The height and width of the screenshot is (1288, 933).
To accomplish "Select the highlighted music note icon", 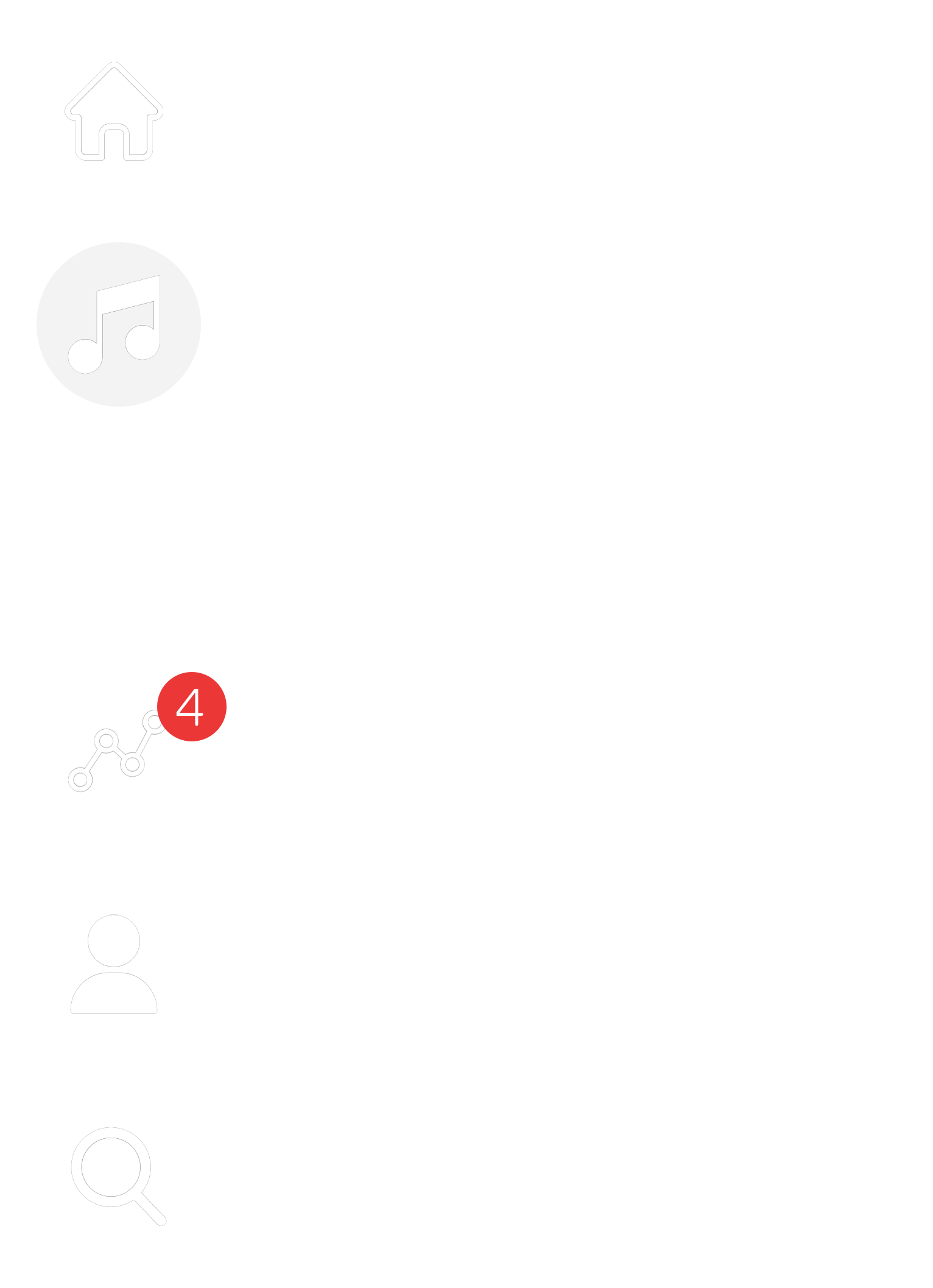I will pyautogui.click(x=119, y=324).
